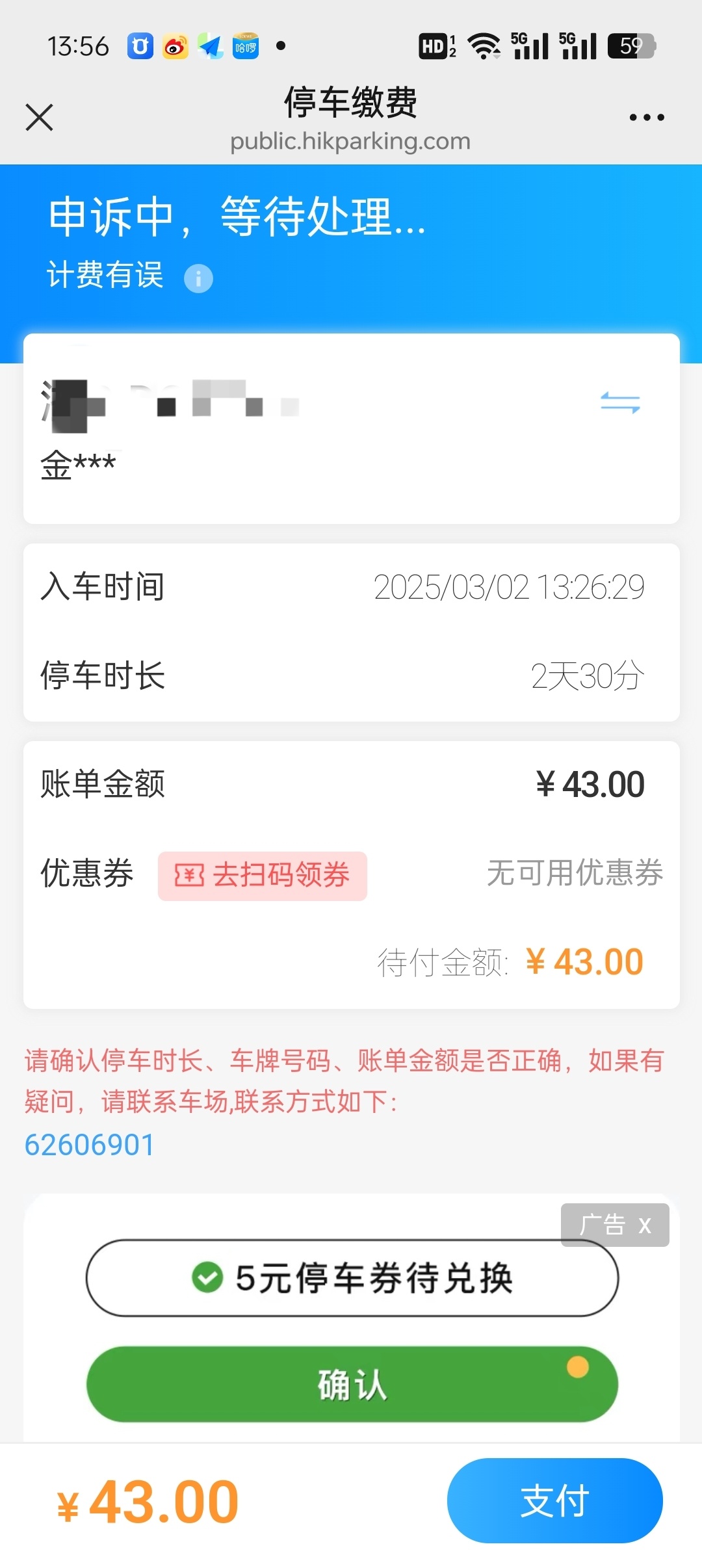
Task: Tap the info icon beside 计费有误
Action: 198,278
